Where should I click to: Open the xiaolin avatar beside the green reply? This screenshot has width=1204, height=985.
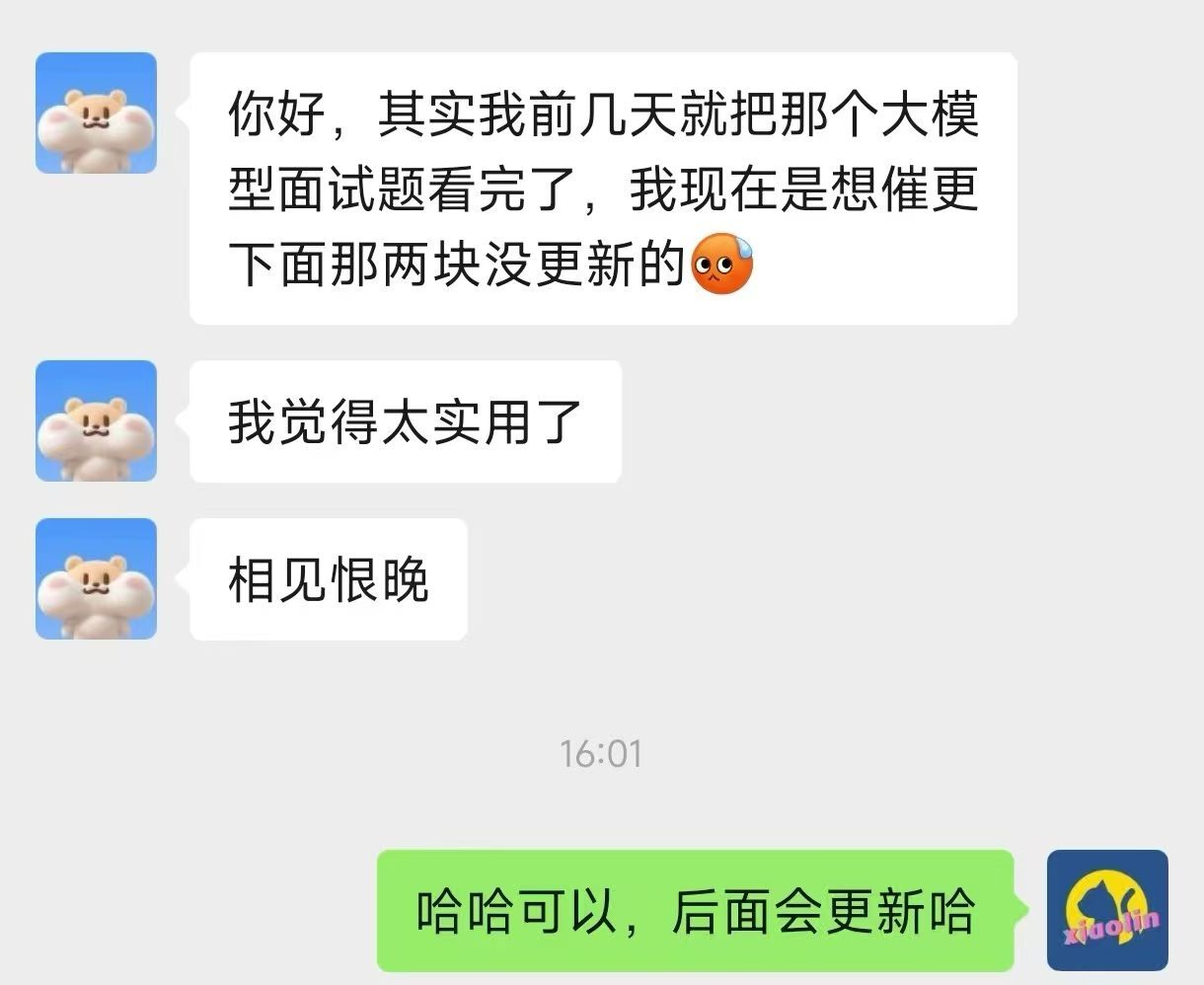[1106, 910]
